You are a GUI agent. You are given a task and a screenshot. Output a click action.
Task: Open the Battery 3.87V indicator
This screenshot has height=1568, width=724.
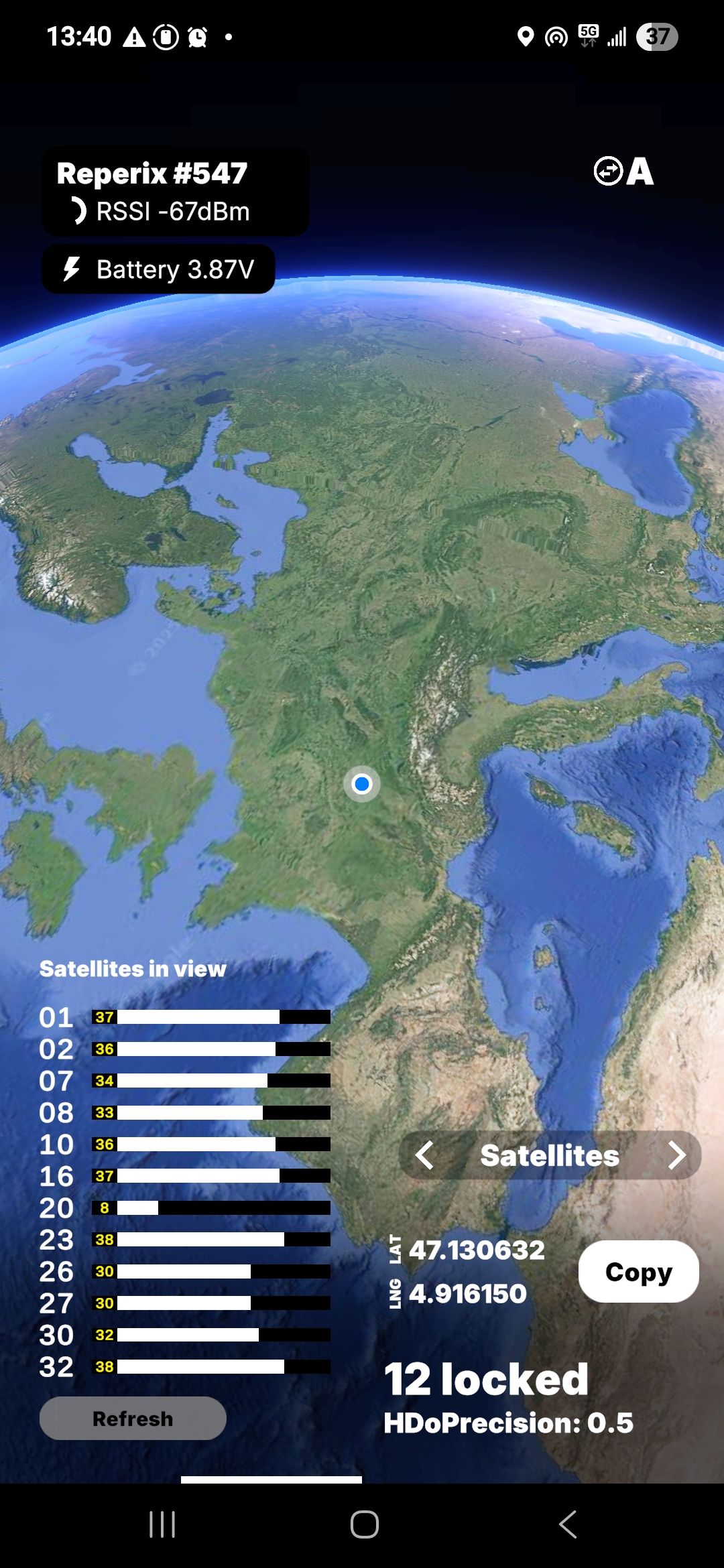tap(159, 269)
